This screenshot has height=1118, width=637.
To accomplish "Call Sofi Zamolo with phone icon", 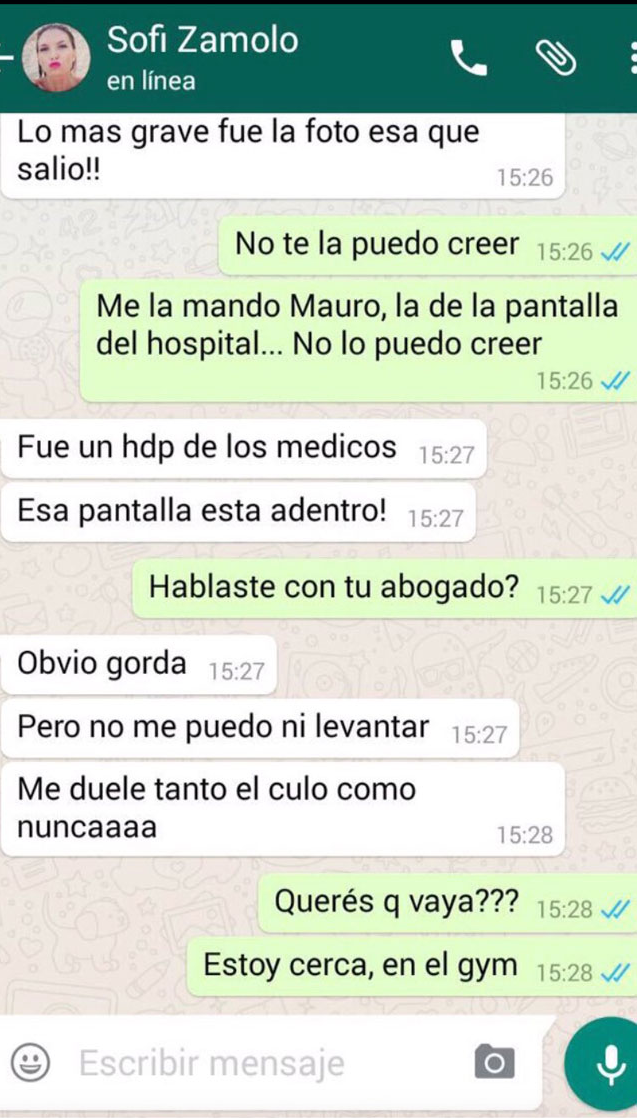I will pos(469,58).
